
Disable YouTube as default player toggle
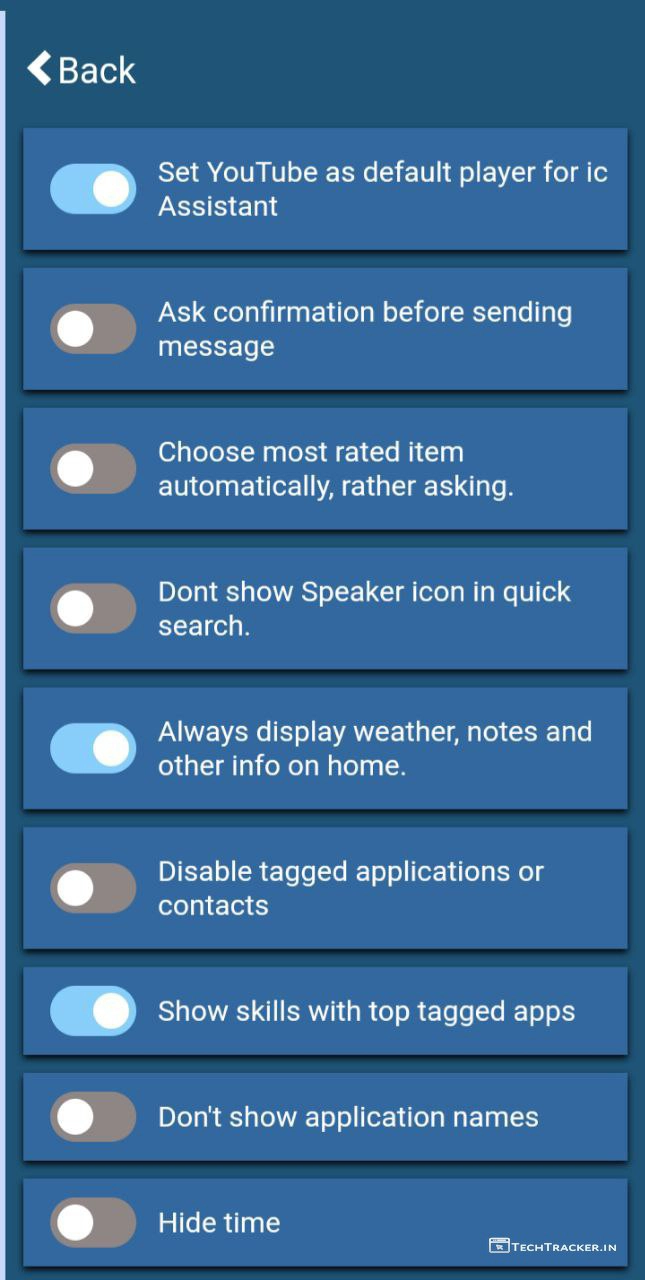point(93,189)
